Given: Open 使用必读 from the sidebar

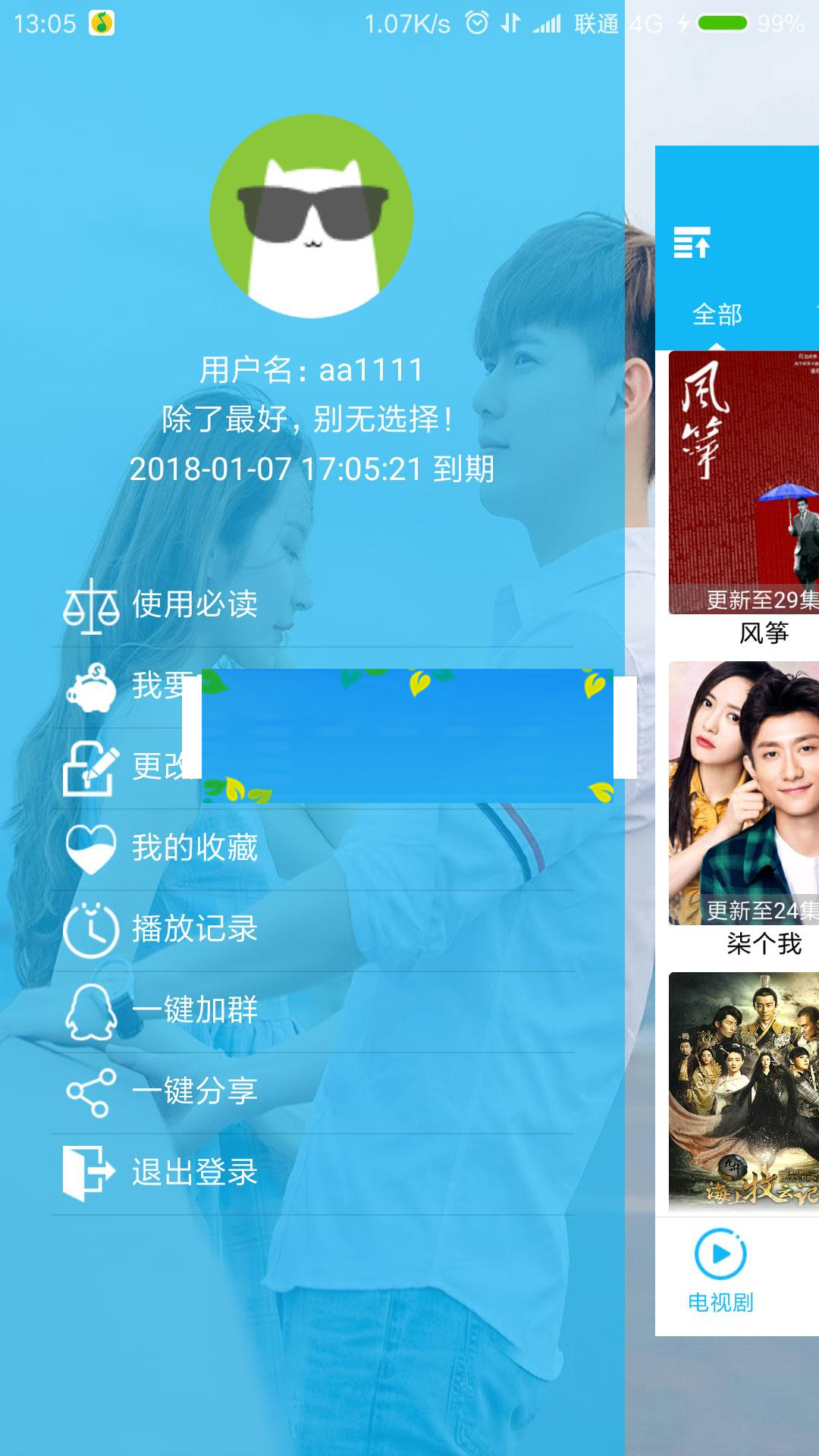Looking at the screenshot, I should point(193,607).
